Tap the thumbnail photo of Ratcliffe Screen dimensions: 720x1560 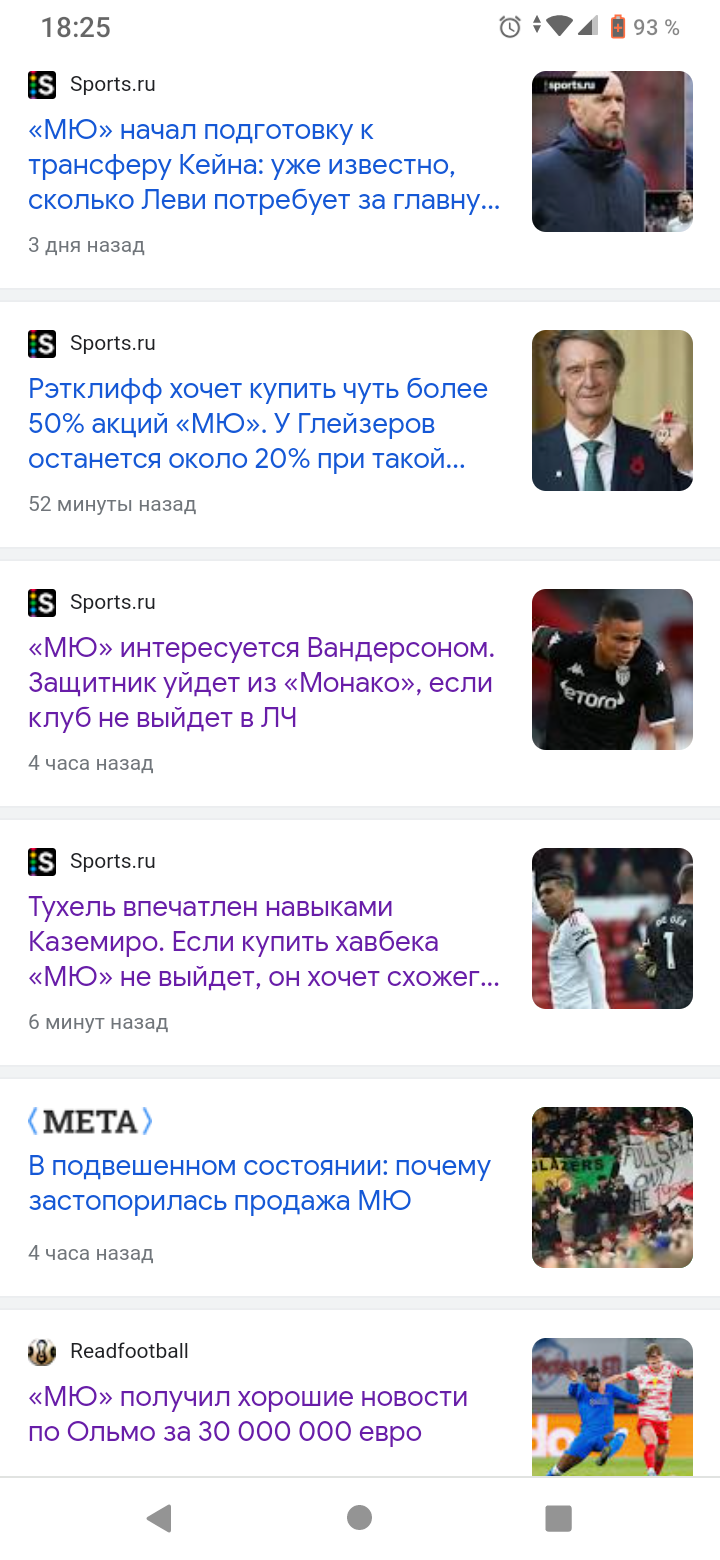click(x=612, y=410)
